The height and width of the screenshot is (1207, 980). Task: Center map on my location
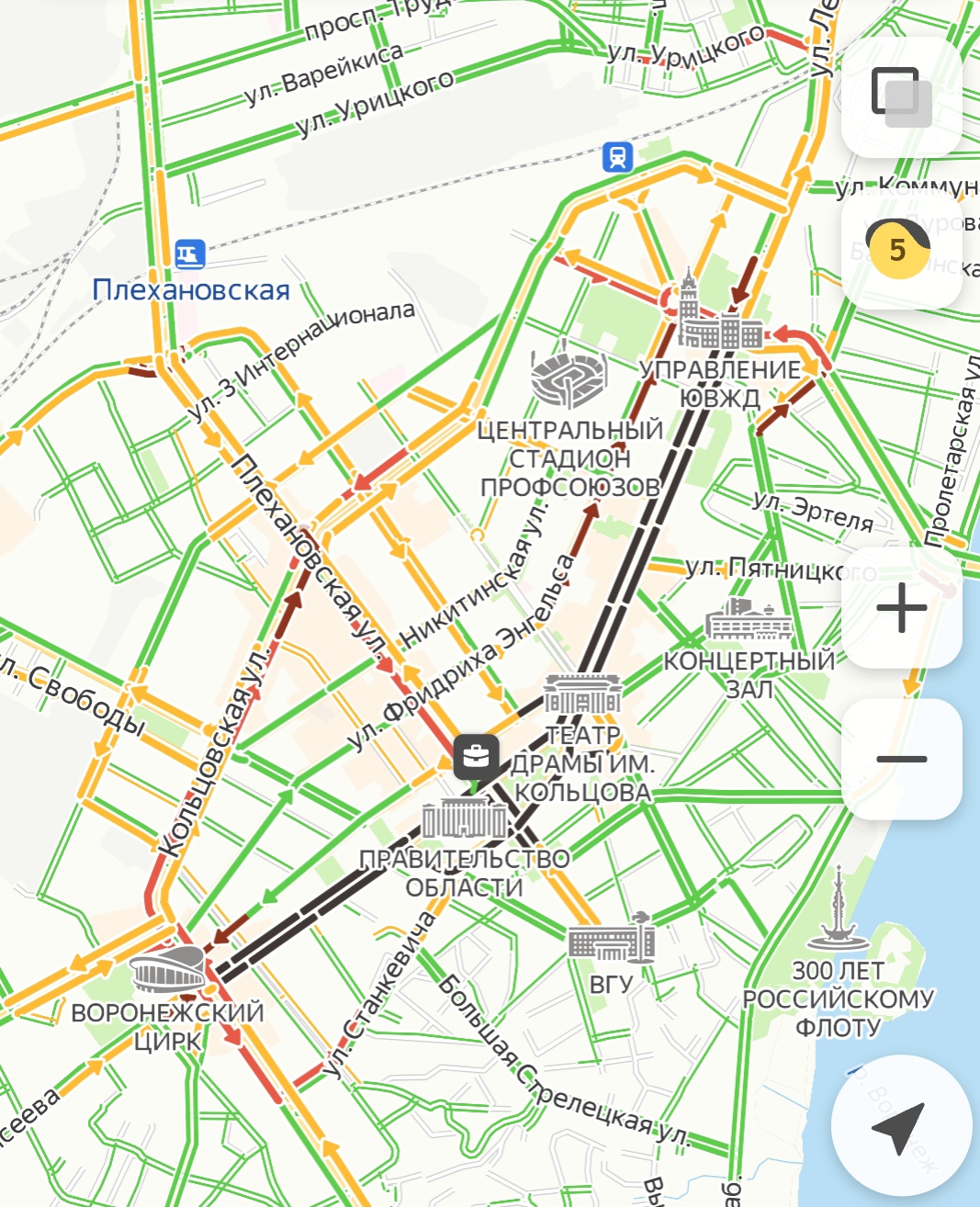click(x=901, y=1128)
